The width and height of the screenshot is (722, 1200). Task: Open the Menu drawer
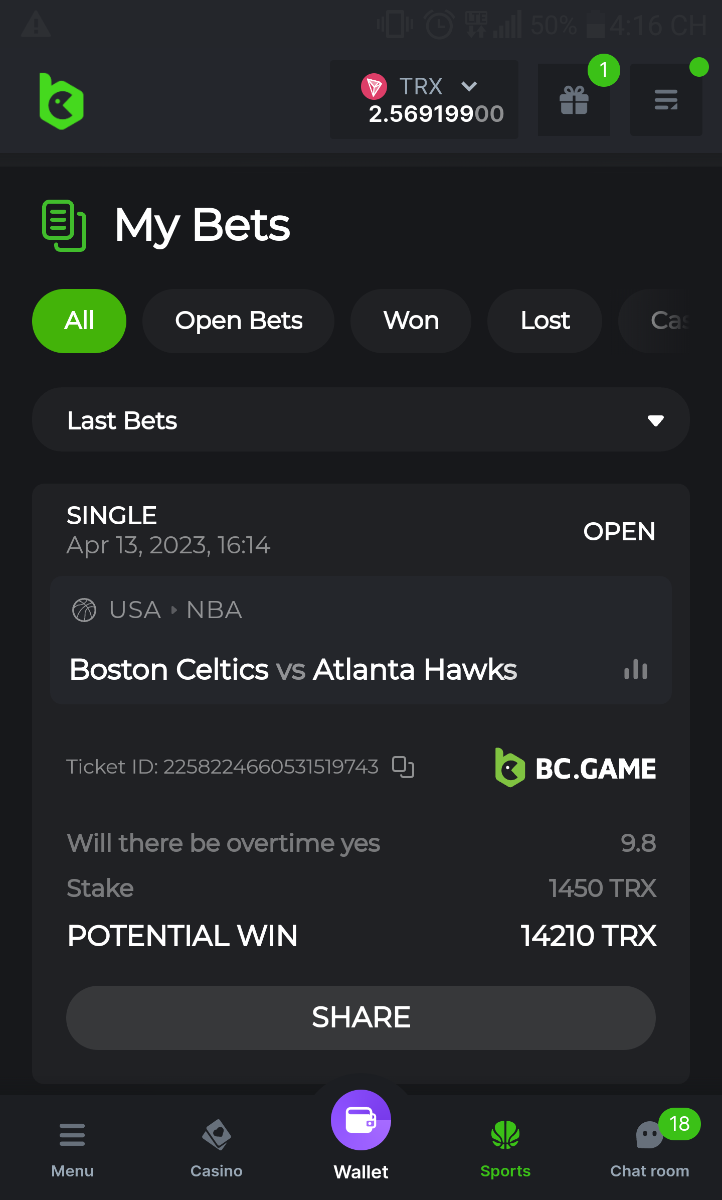pyautogui.click(x=72, y=1150)
